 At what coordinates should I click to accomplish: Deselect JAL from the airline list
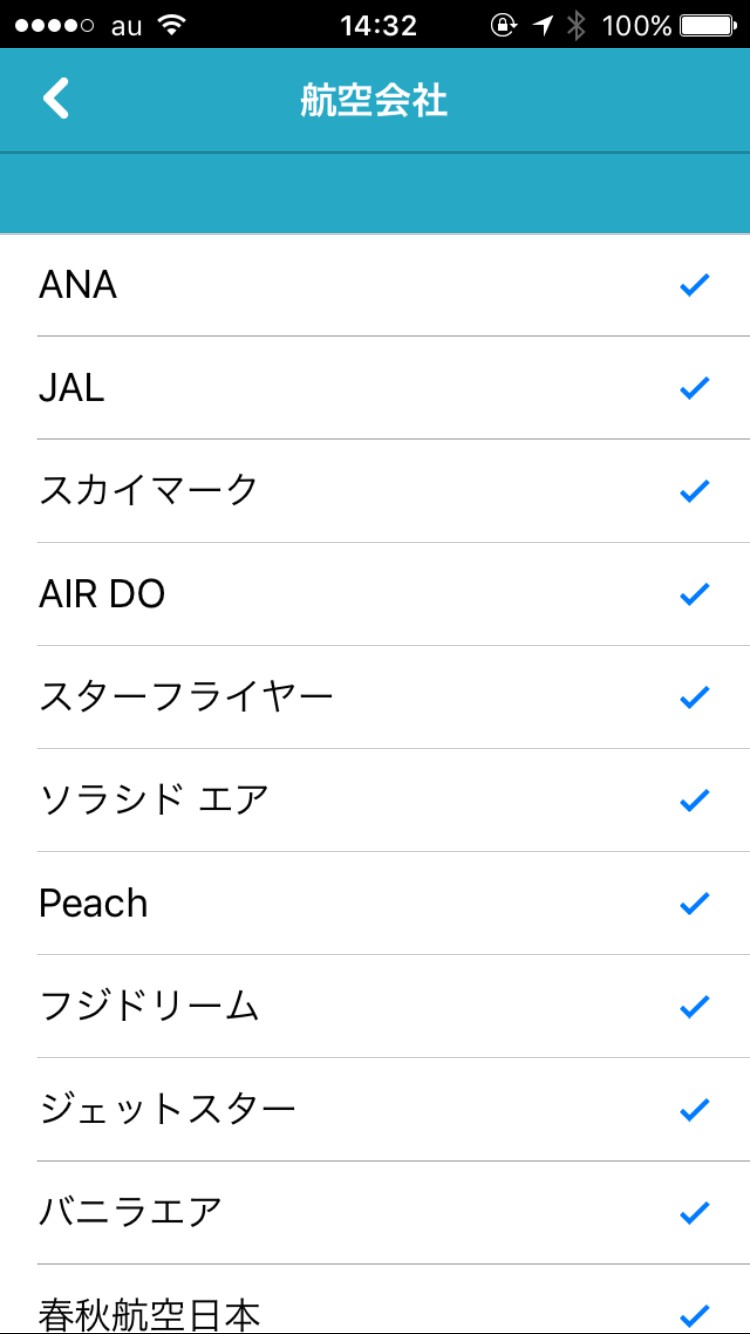(375, 388)
